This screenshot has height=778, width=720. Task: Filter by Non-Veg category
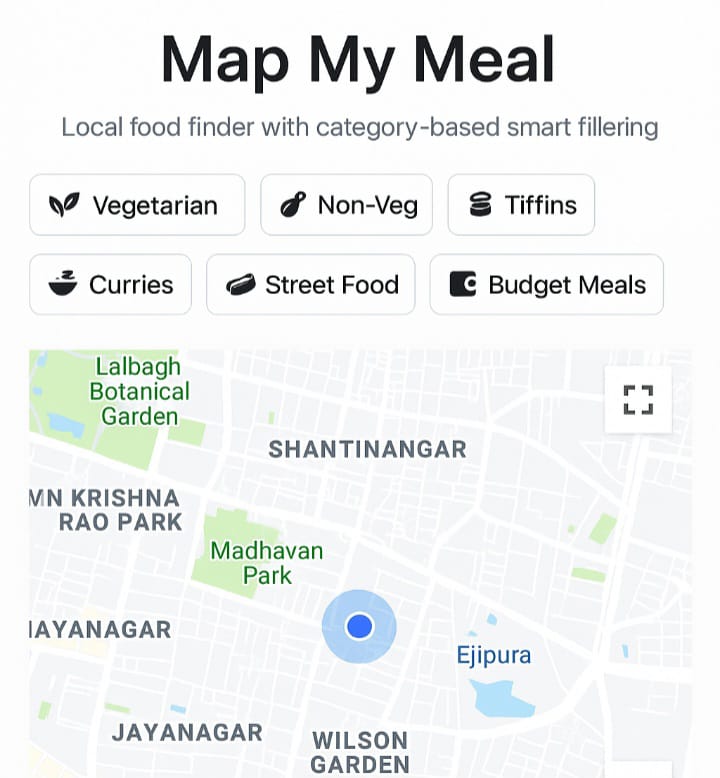click(x=347, y=205)
